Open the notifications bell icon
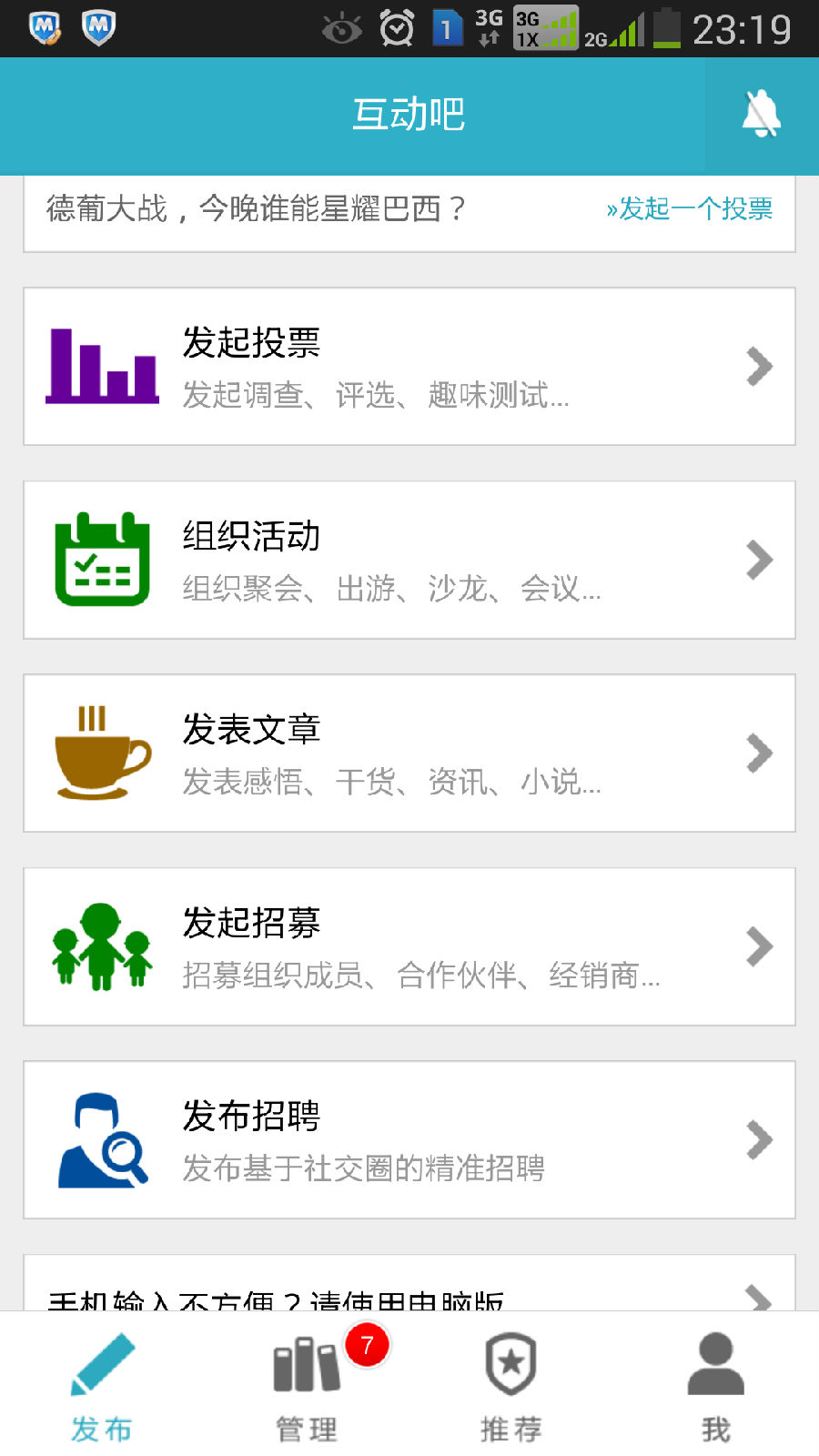Image resolution: width=819 pixels, height=1456 pixels. pos(762,116)
